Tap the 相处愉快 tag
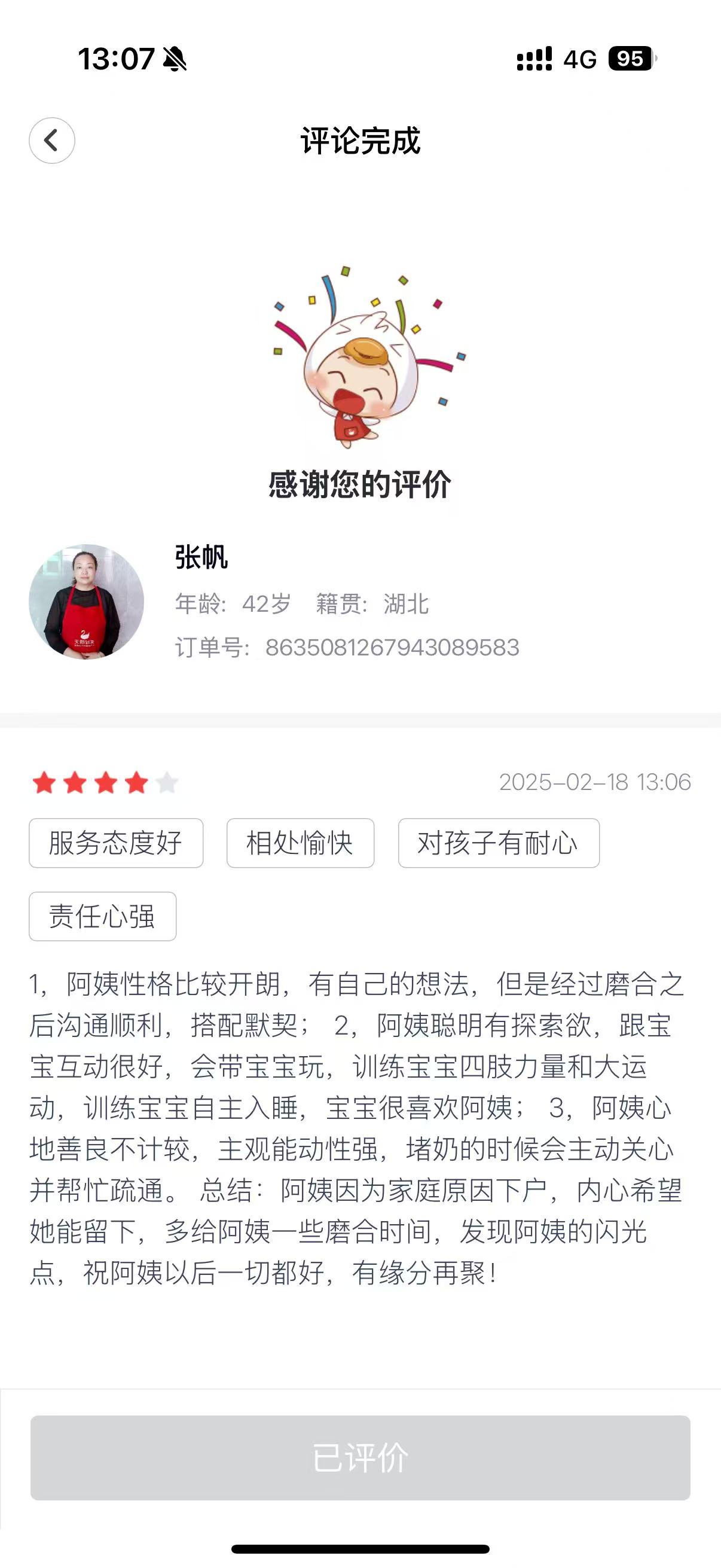This screenshot has height=1568, width=721. pyautogui.click(x=300, y=843)
